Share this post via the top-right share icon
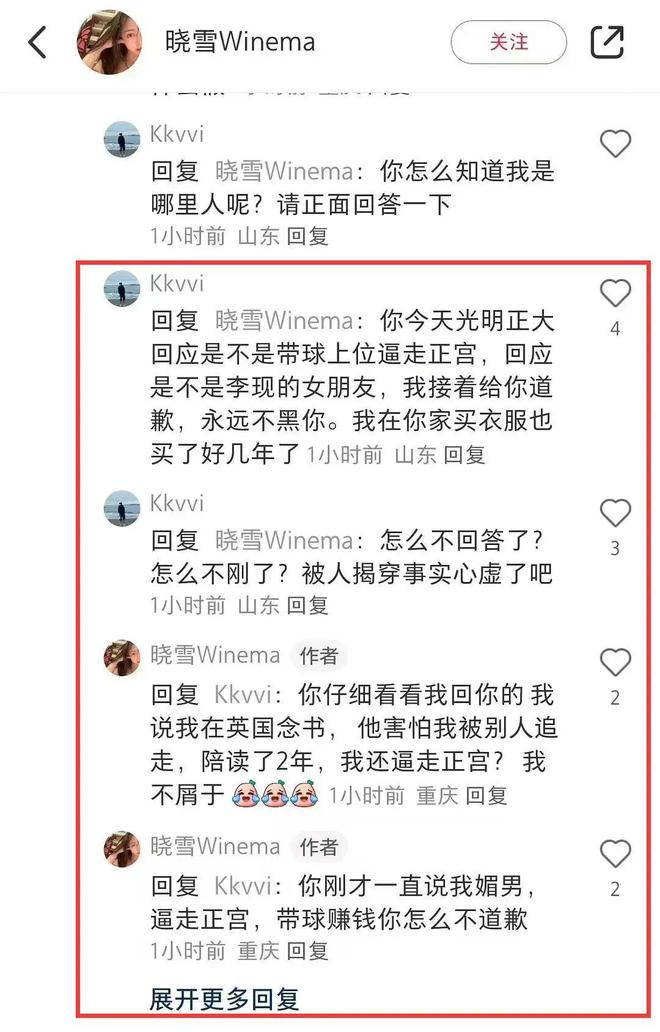660x1032 pixels. tap(607, 42)
